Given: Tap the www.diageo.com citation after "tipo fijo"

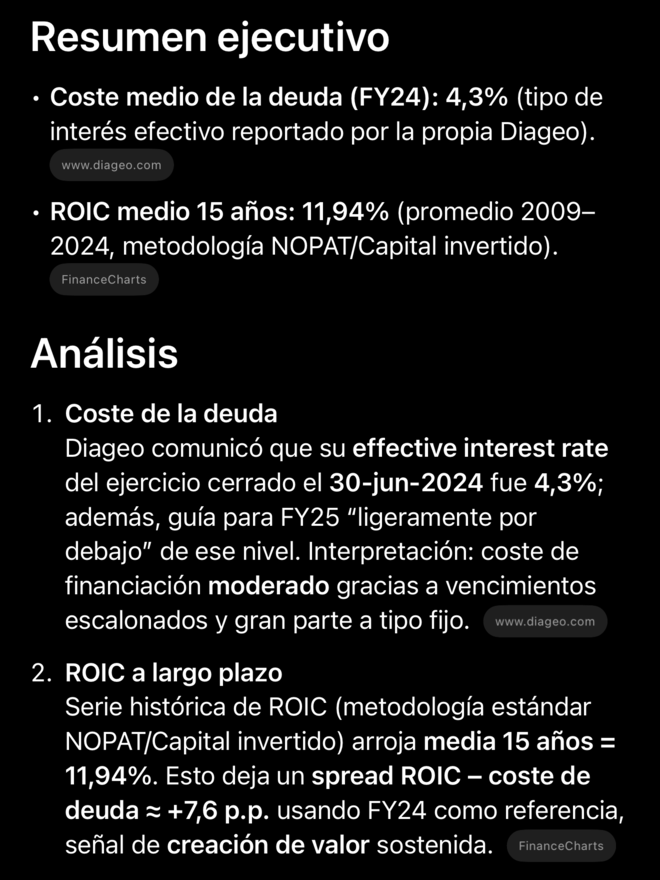Looking at the screenshot, I should pyautogui.click(x=545, y=621).
